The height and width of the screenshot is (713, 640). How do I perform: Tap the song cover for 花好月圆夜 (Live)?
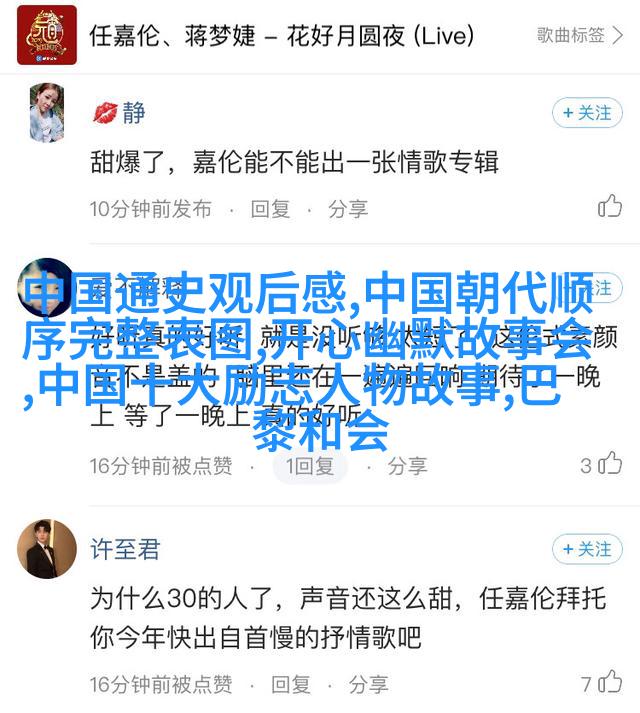[x=47, y=35]
